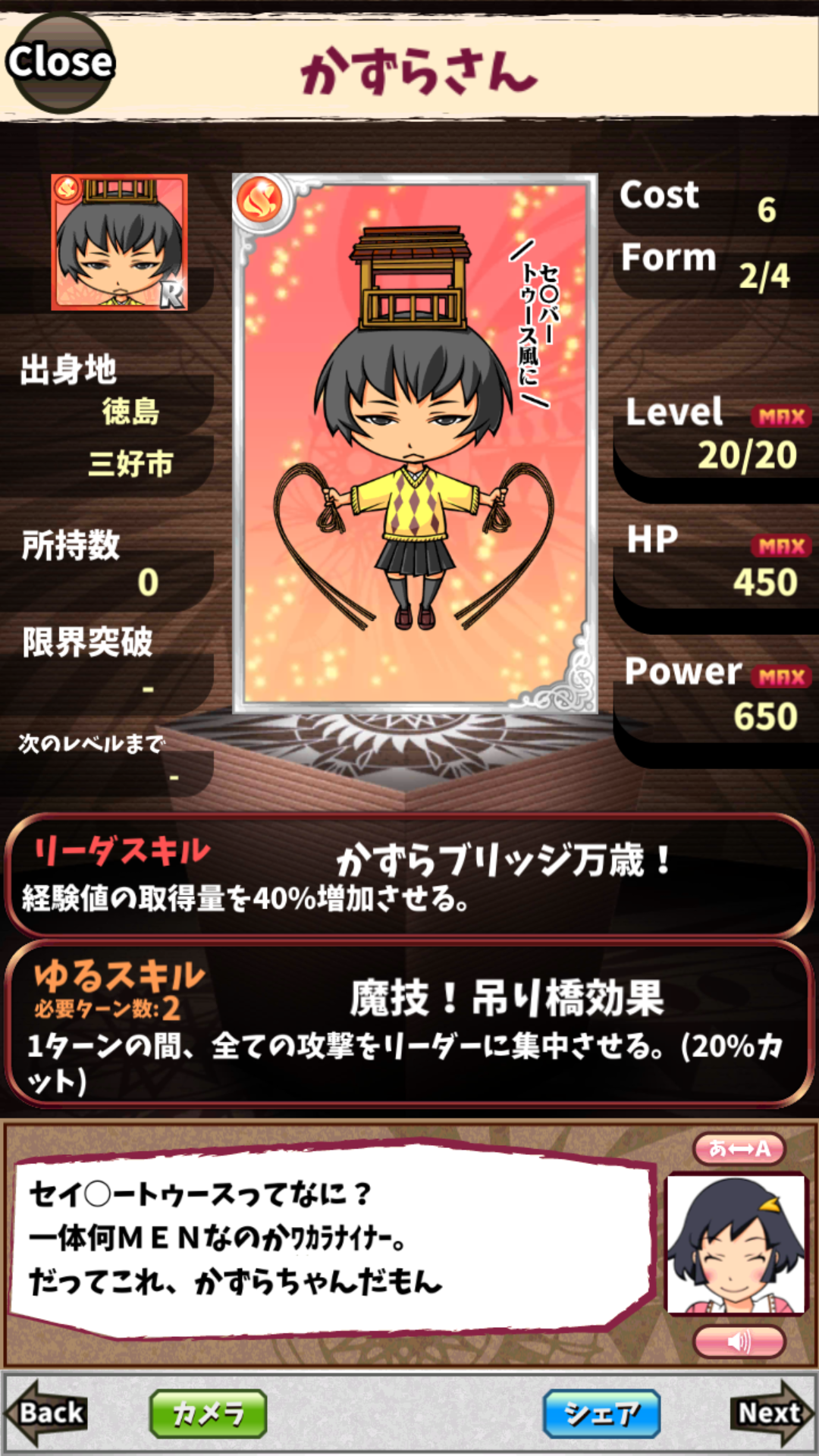Tap the large かずらさん card image
Image resolution: width=819 pixels, height=1456 pixels.
[414, 444]
